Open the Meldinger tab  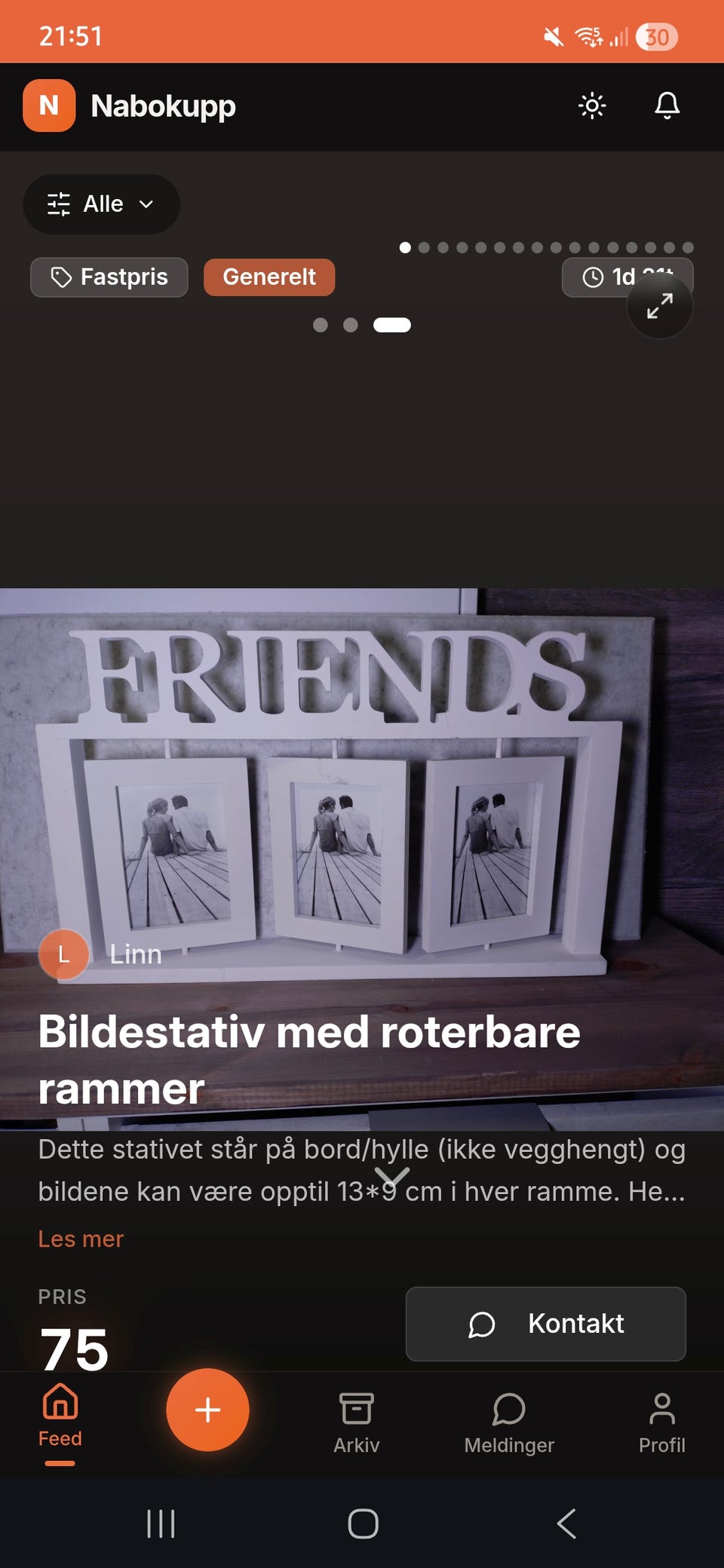(508, 1421)
